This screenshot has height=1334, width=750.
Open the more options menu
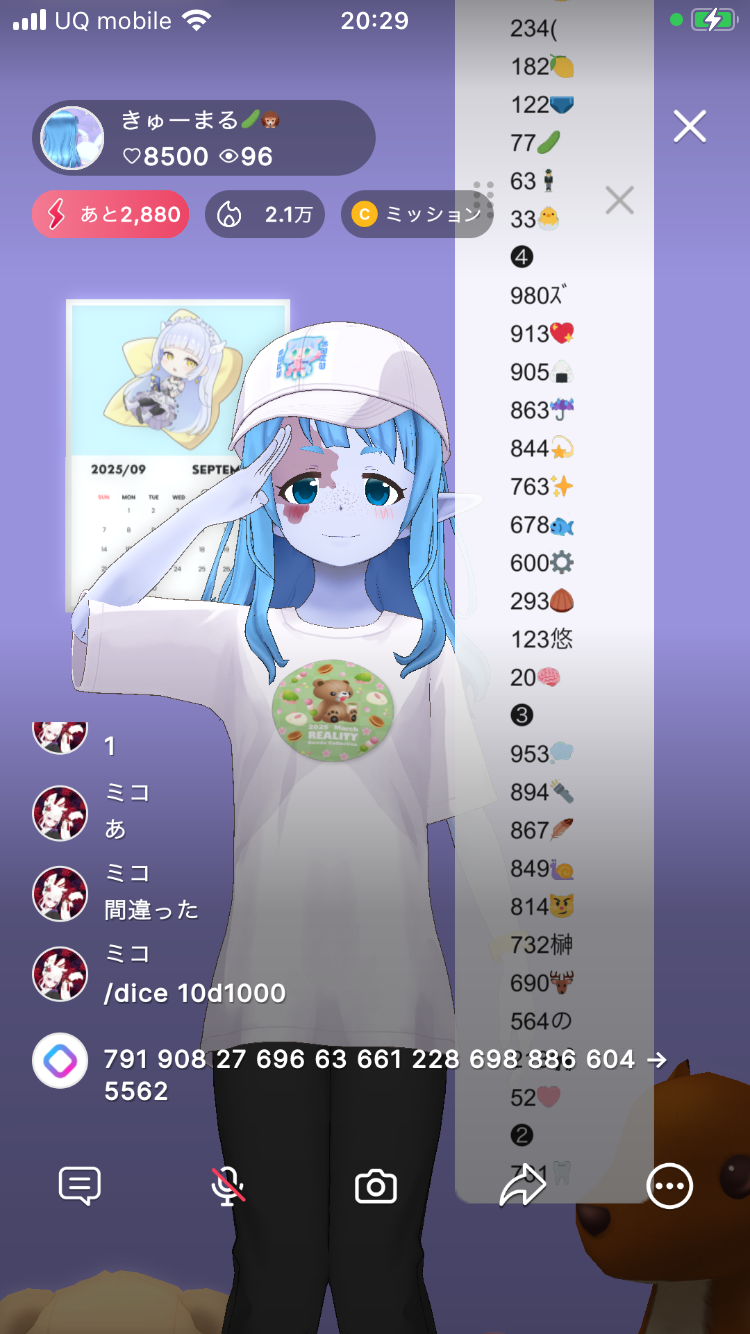coord(669,1187)
